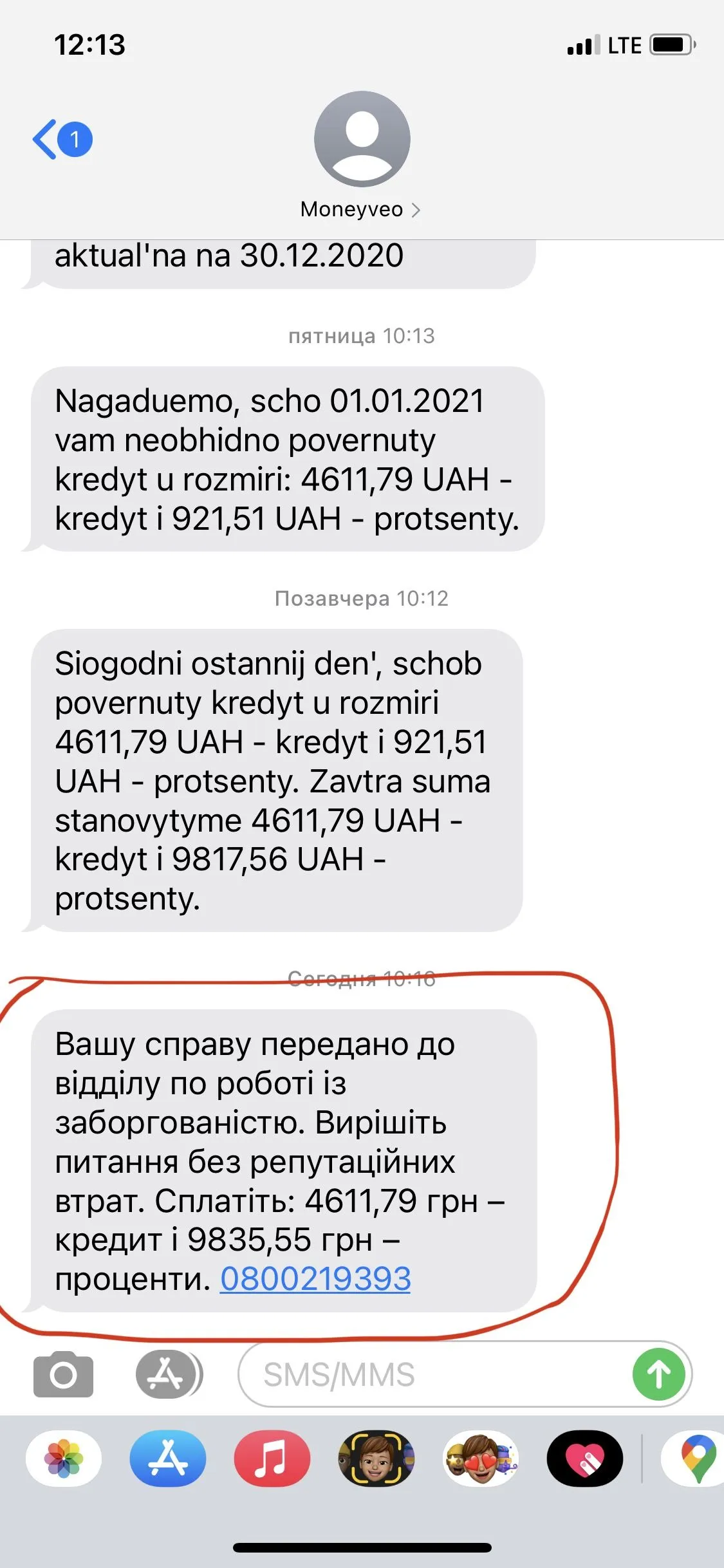Open Digital Touch heart in app strip
The image size is (724, 1568).
coord(585,1459)
